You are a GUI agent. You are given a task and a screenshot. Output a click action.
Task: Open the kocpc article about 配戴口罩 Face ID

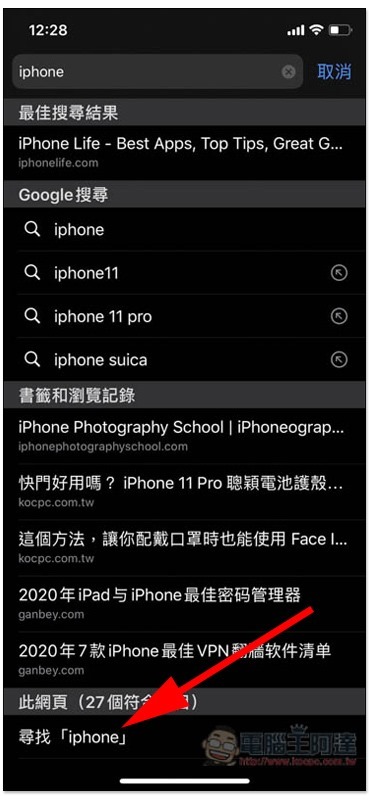click(x=184, y=547)
